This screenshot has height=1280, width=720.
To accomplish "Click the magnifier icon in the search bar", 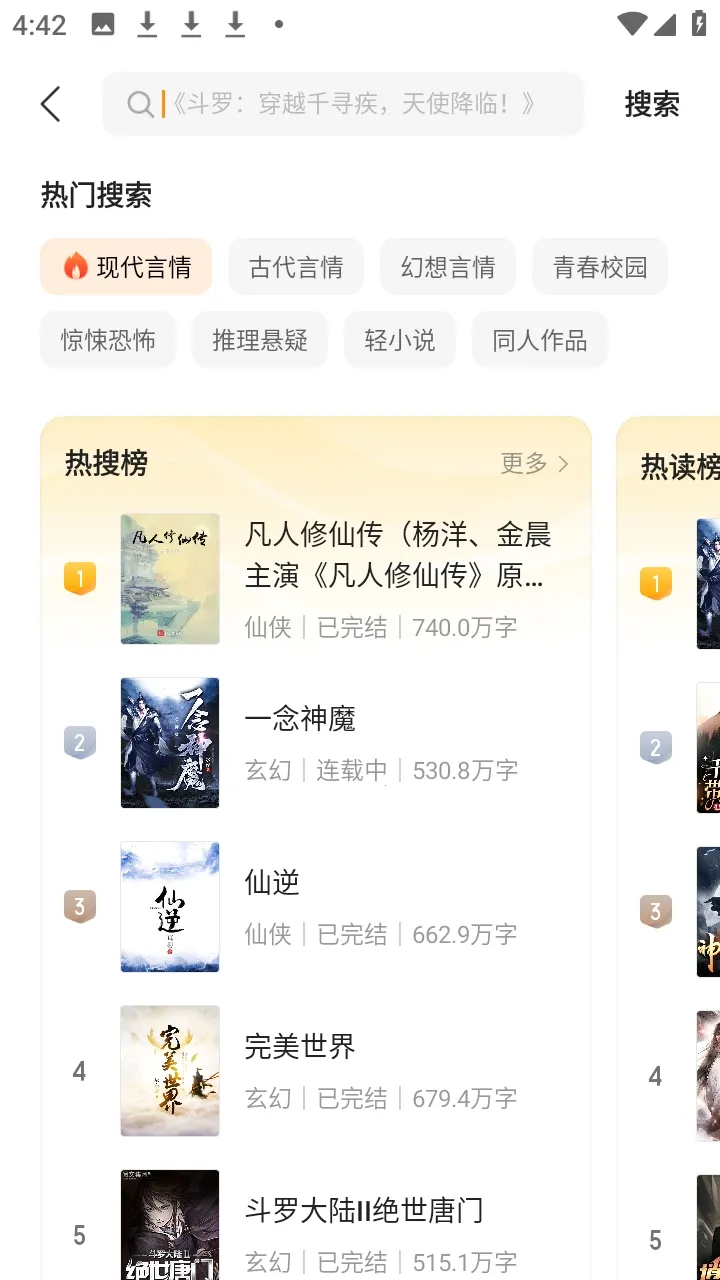I will coord(140,103).
